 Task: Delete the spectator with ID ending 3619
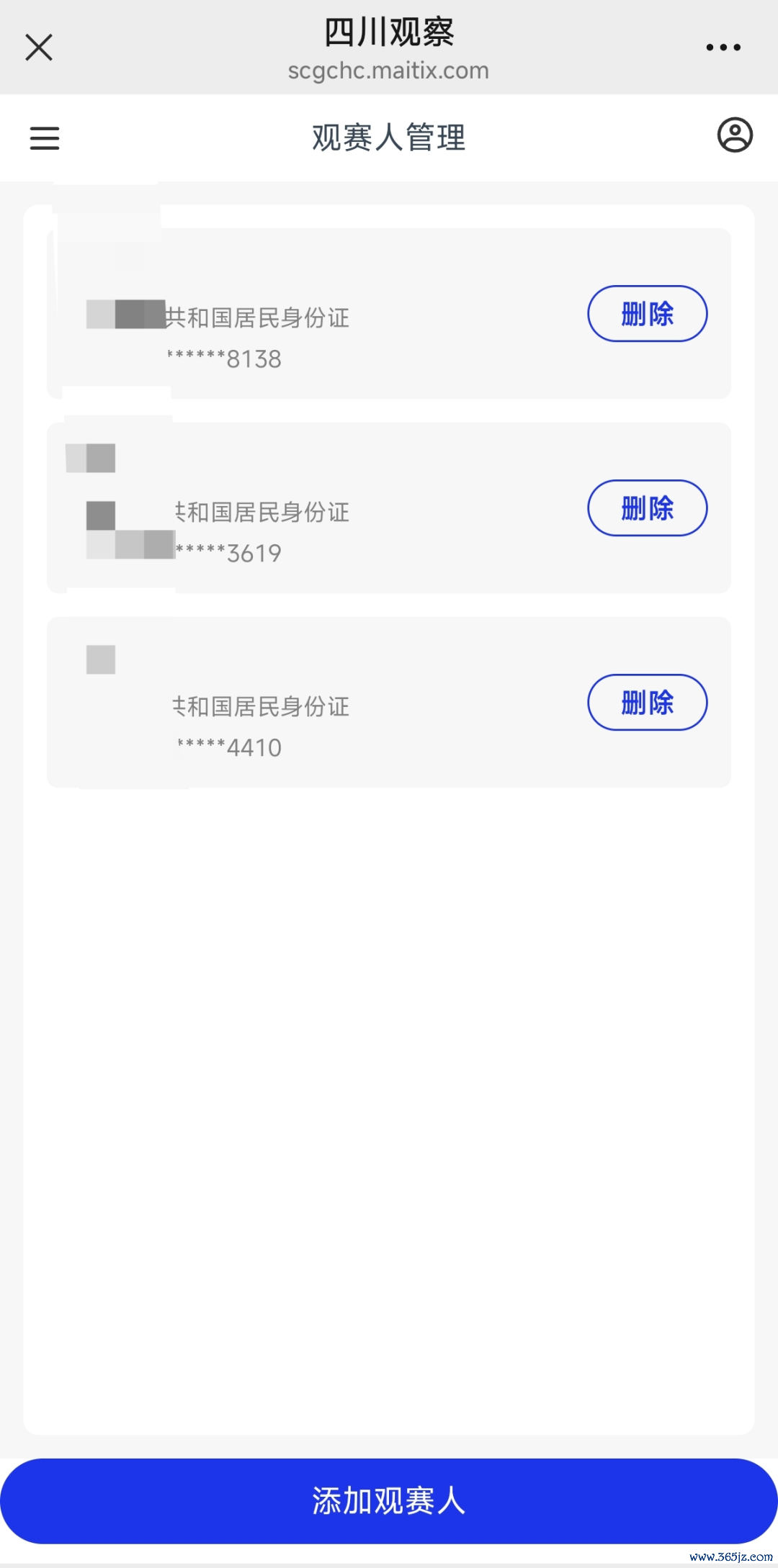[x=647, y=508]
